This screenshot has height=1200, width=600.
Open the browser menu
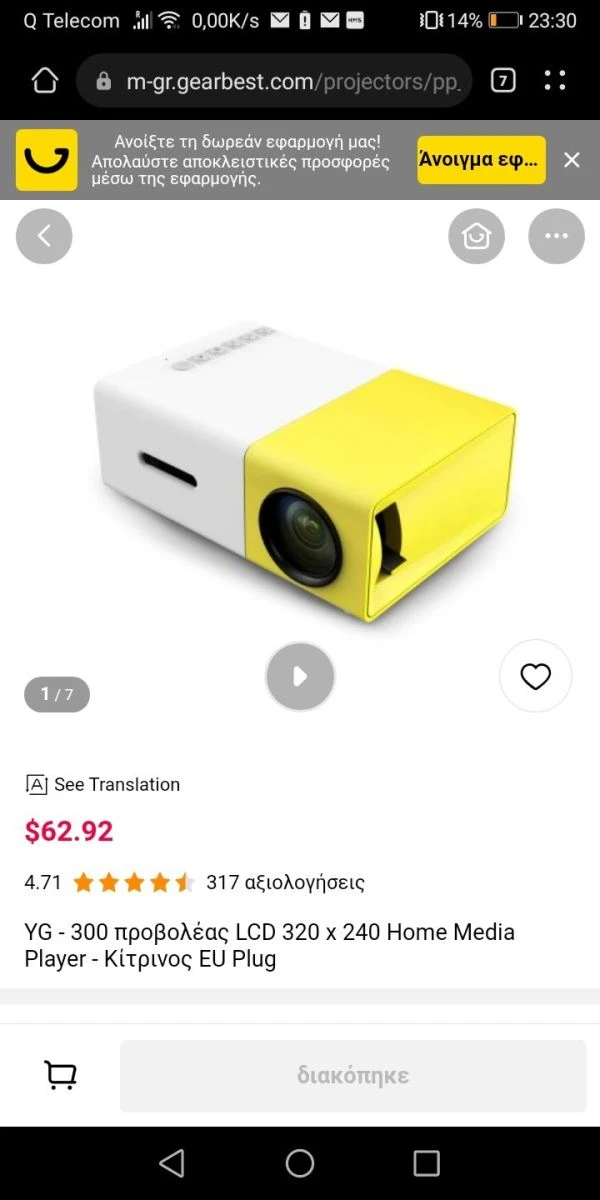pos(555,81)
